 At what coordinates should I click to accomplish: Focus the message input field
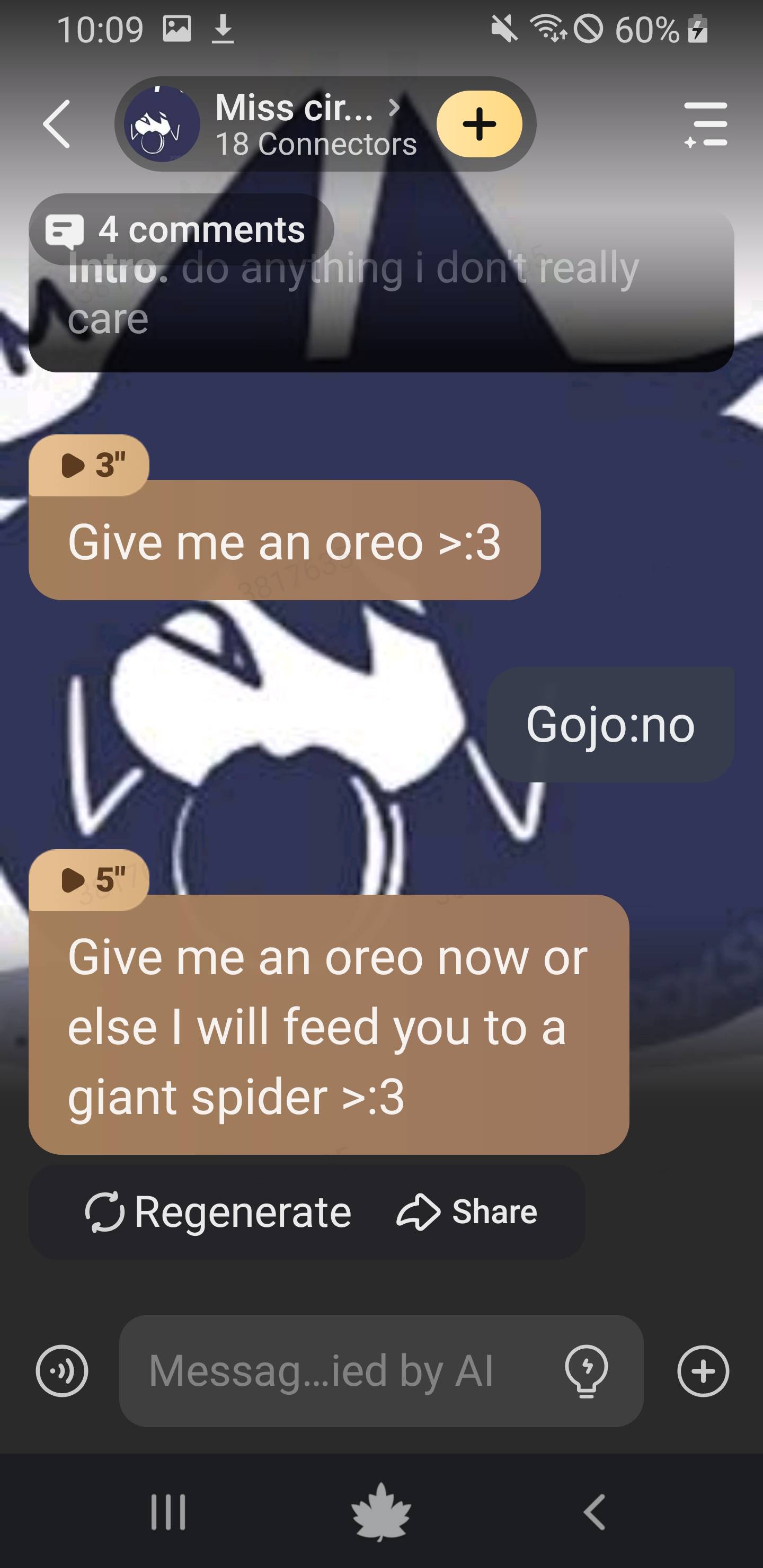341,1371
